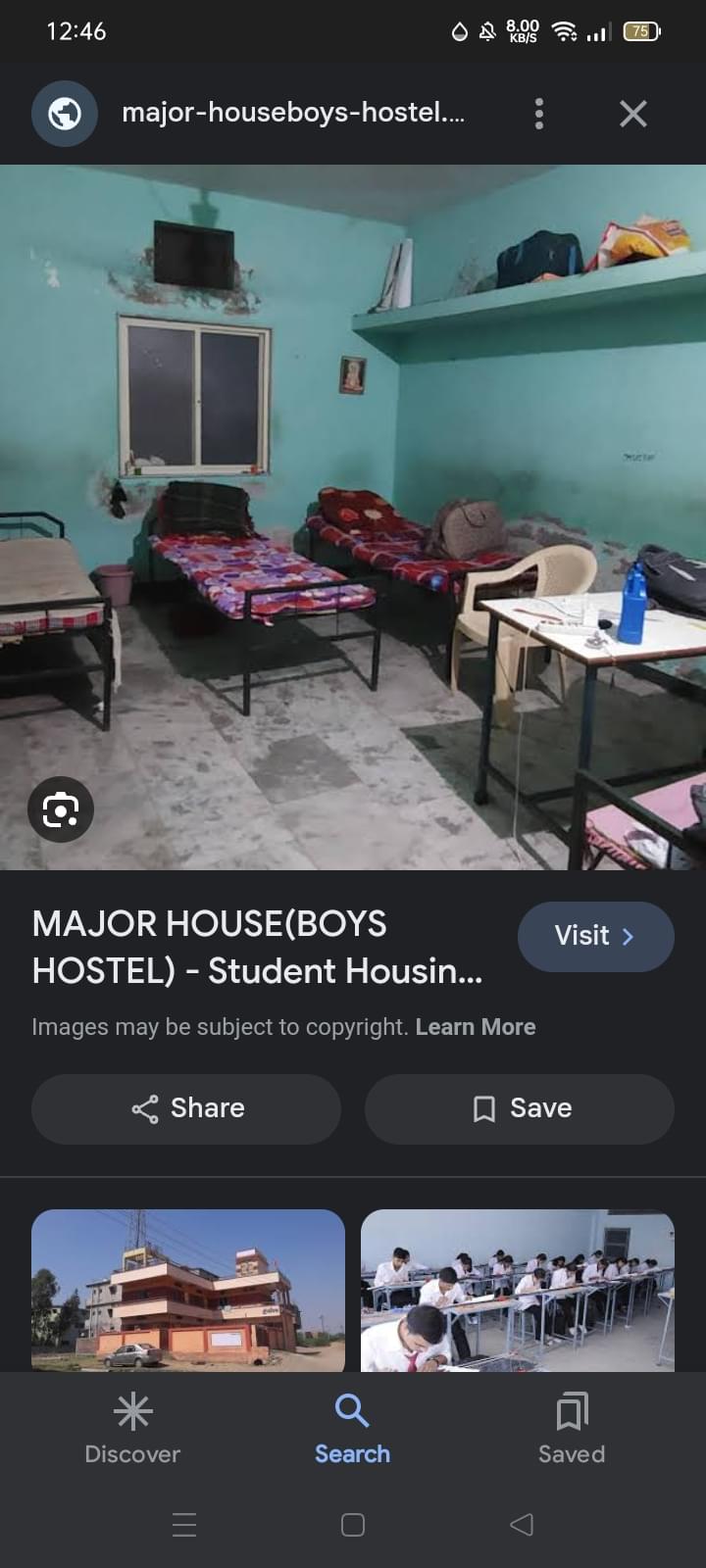Go to the Saved tab
The width and height of the screenshot is (706, 1568).
pos(572,1429)
